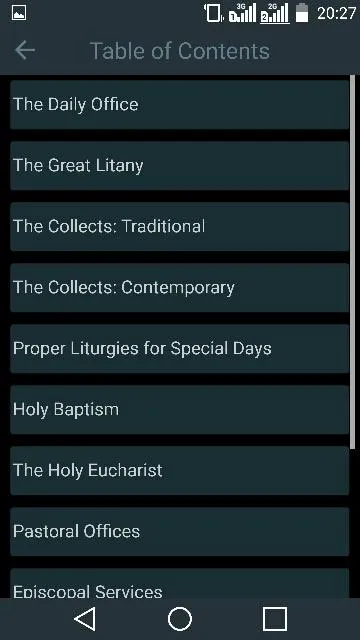360x640 pixels.
Task: View the Holy Baptism section
Action: tap(180, 409)
